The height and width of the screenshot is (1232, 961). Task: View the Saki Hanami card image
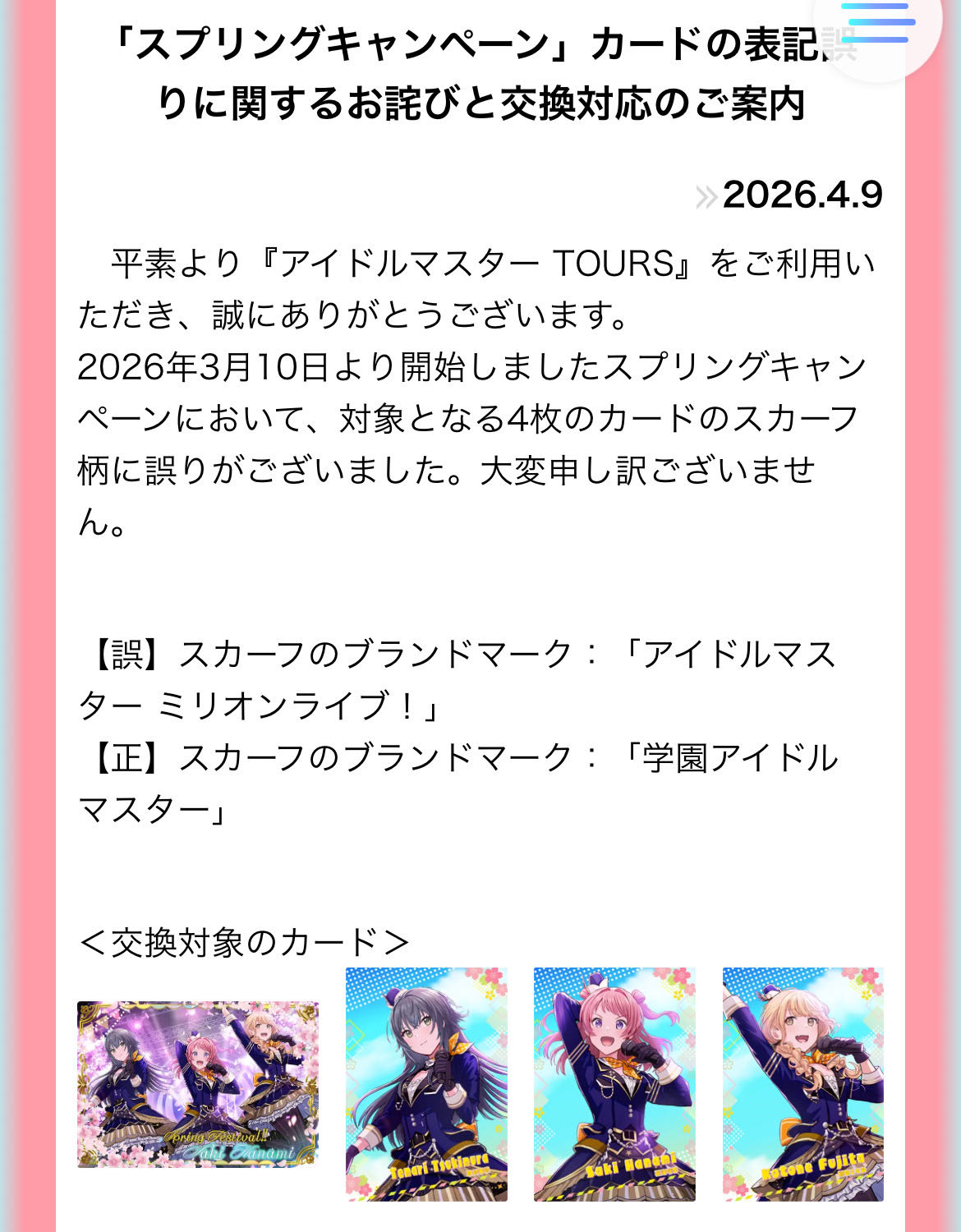(614, 1084)
